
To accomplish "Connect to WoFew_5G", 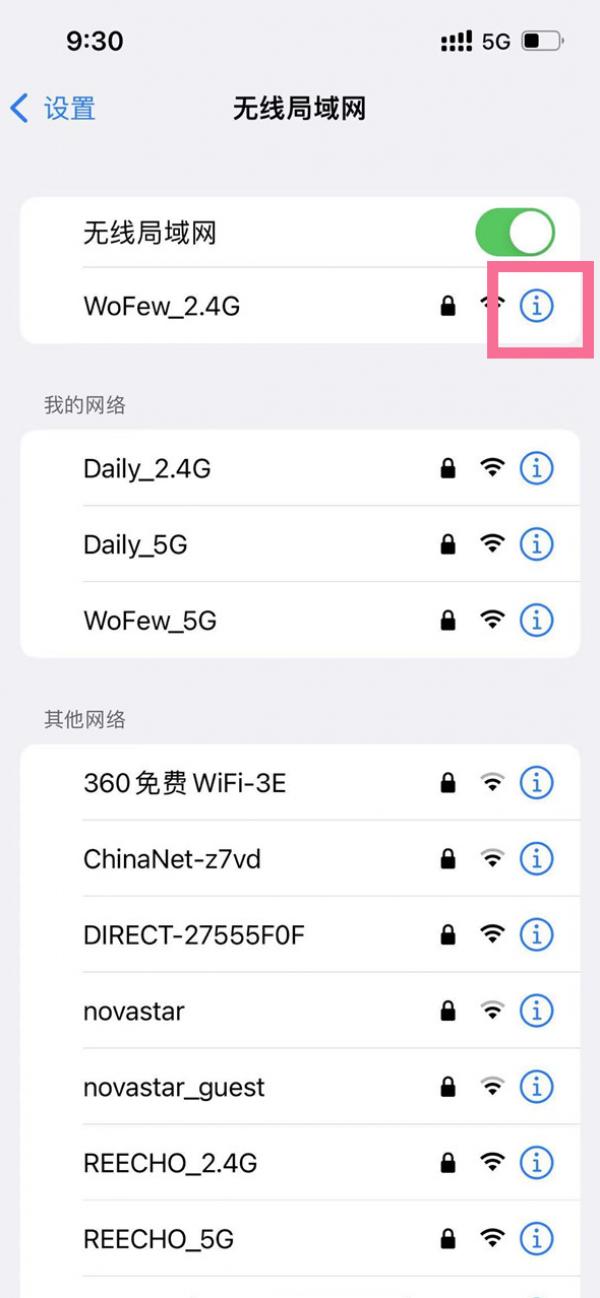I will [300, 620].
